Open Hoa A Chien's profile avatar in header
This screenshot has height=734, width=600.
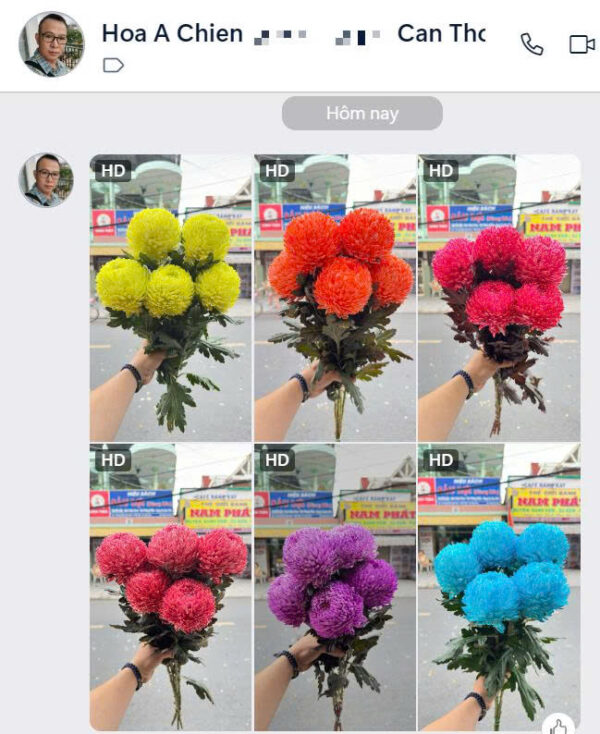52,44
